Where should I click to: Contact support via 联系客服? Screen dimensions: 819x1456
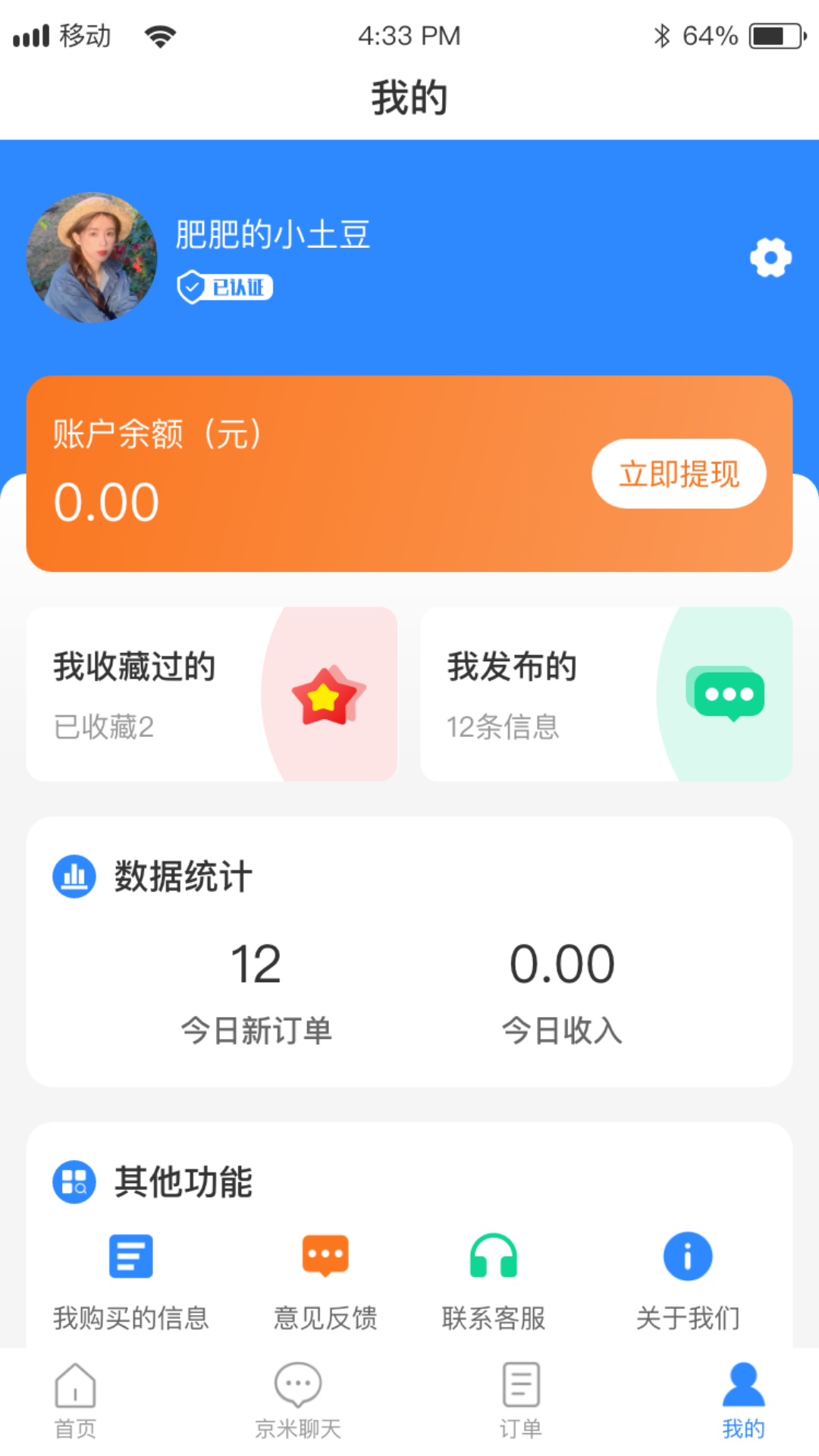coord(494,1282)
